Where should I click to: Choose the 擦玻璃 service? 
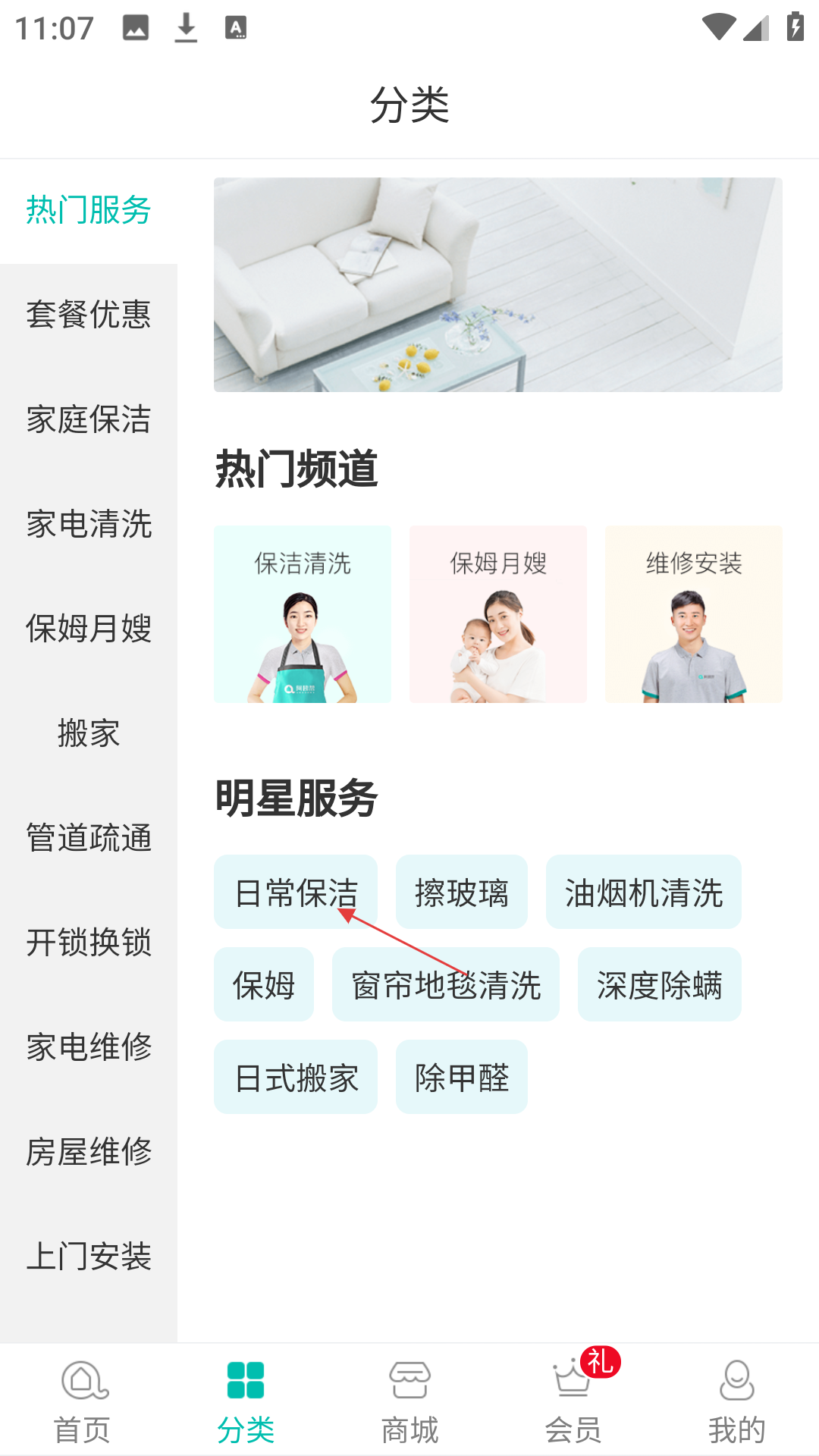pyautogui.click(x=461, y=893)
